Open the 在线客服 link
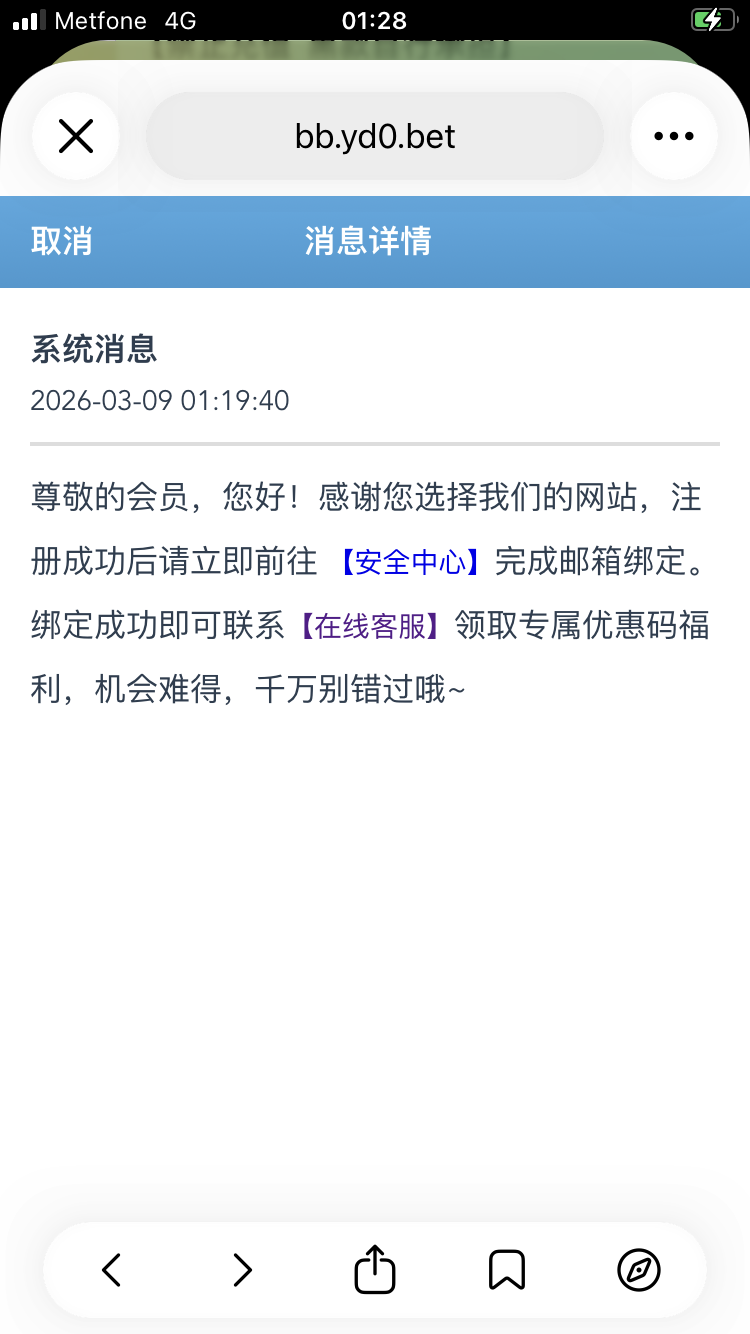The width and height of the screenshot is (750, 1334). [370, 626]
